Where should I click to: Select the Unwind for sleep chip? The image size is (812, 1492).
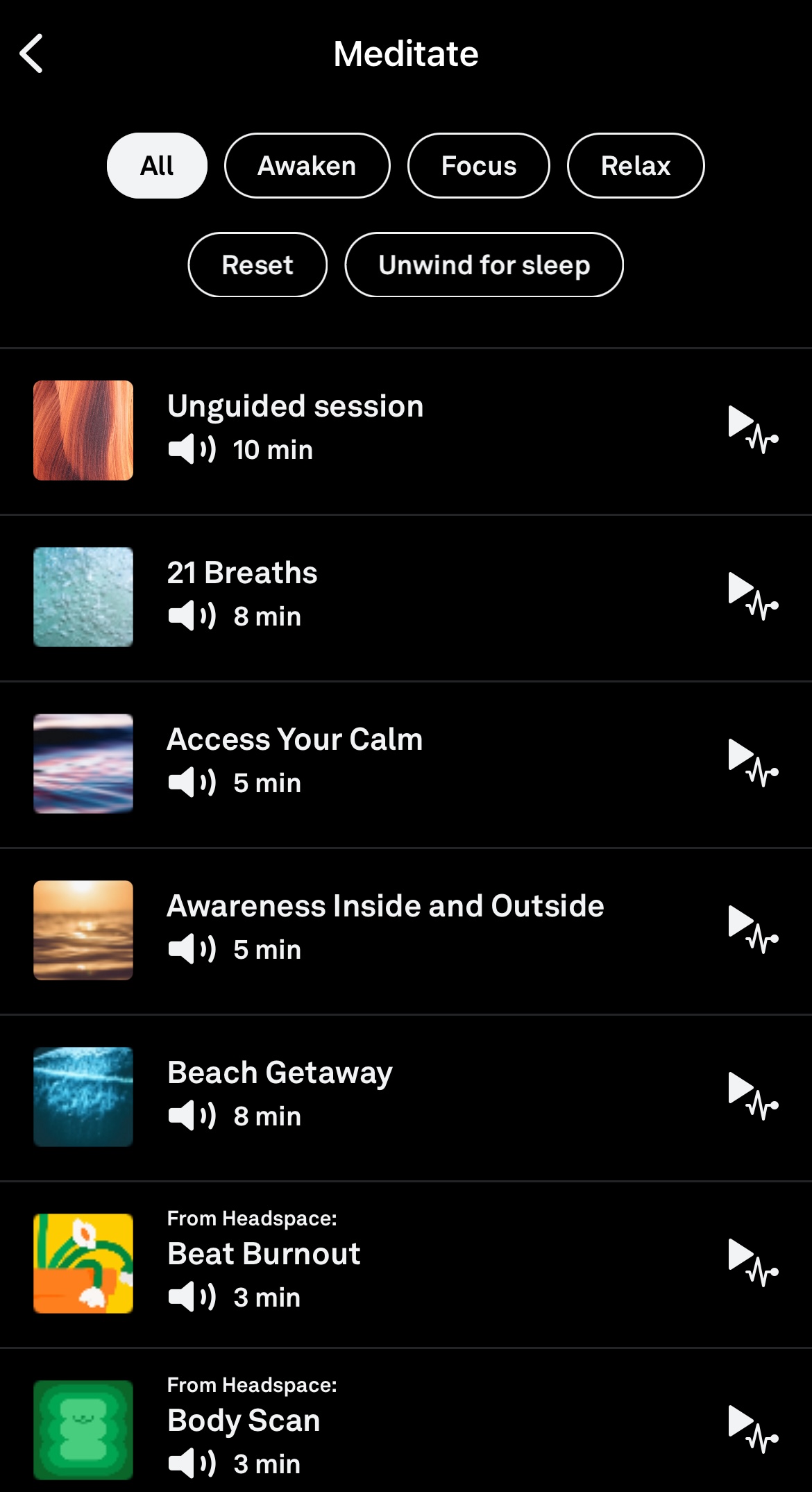coord(484,265)
